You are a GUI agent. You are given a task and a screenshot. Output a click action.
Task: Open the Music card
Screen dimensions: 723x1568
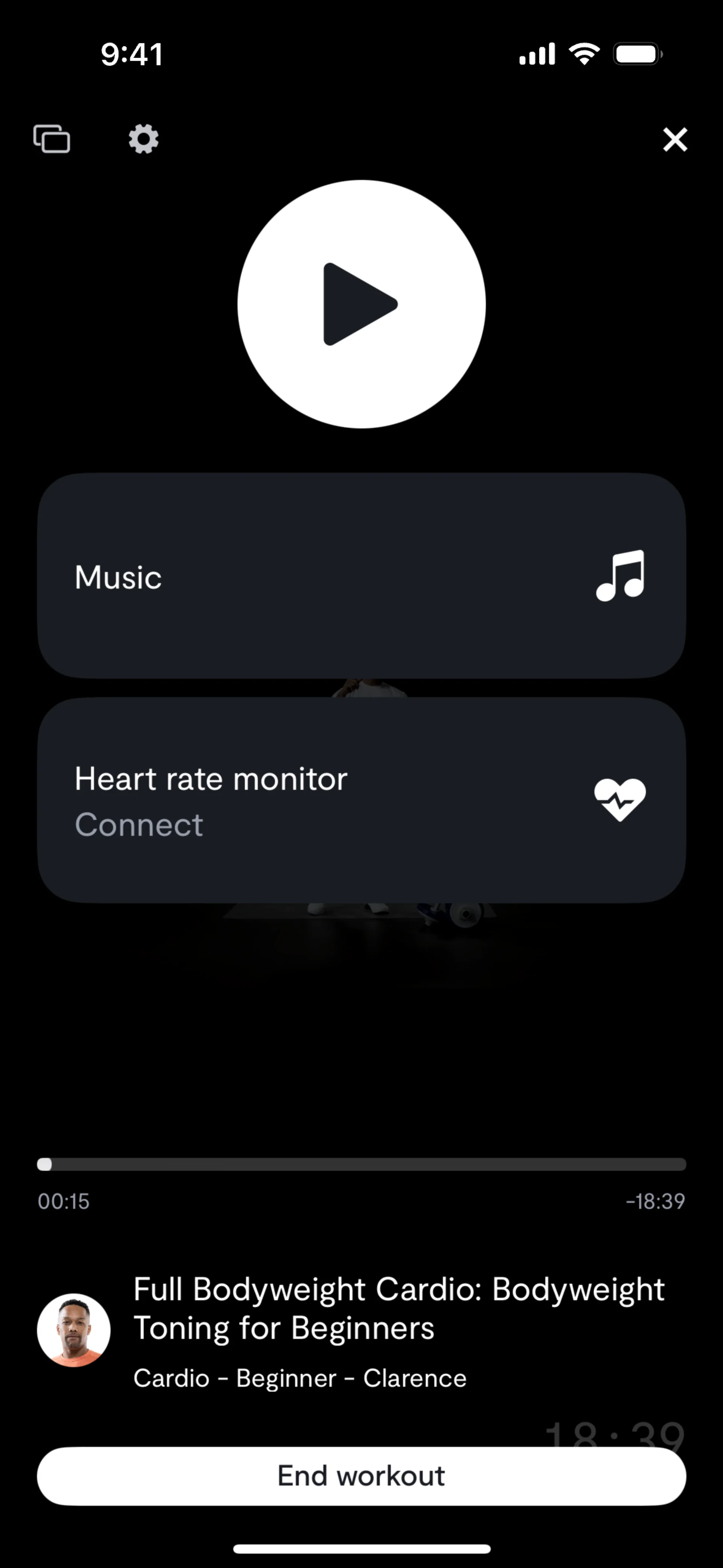click(x=361, y=576)
